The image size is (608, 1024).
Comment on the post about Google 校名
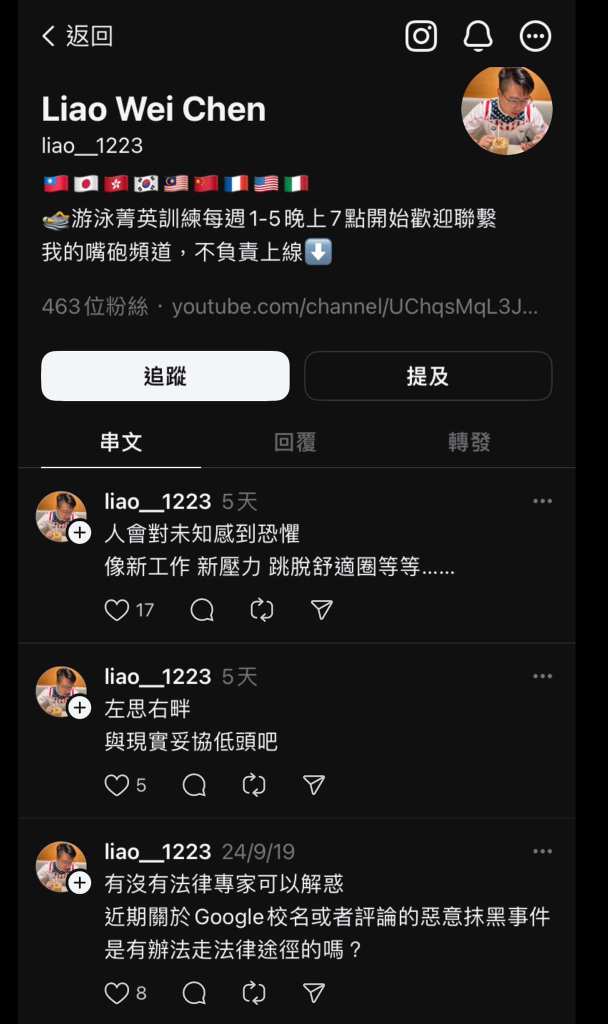[194, 993]
